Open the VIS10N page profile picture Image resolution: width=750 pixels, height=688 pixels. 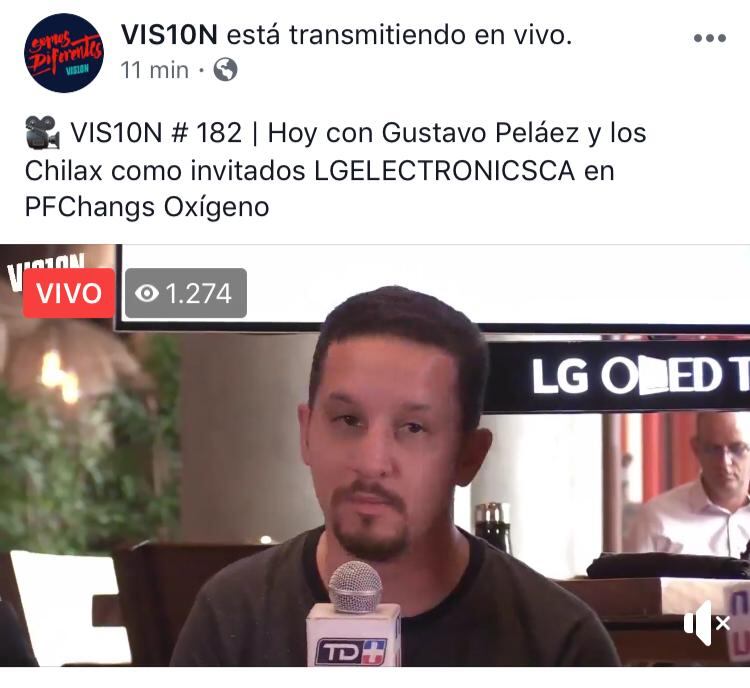click(x=63, y=53)
